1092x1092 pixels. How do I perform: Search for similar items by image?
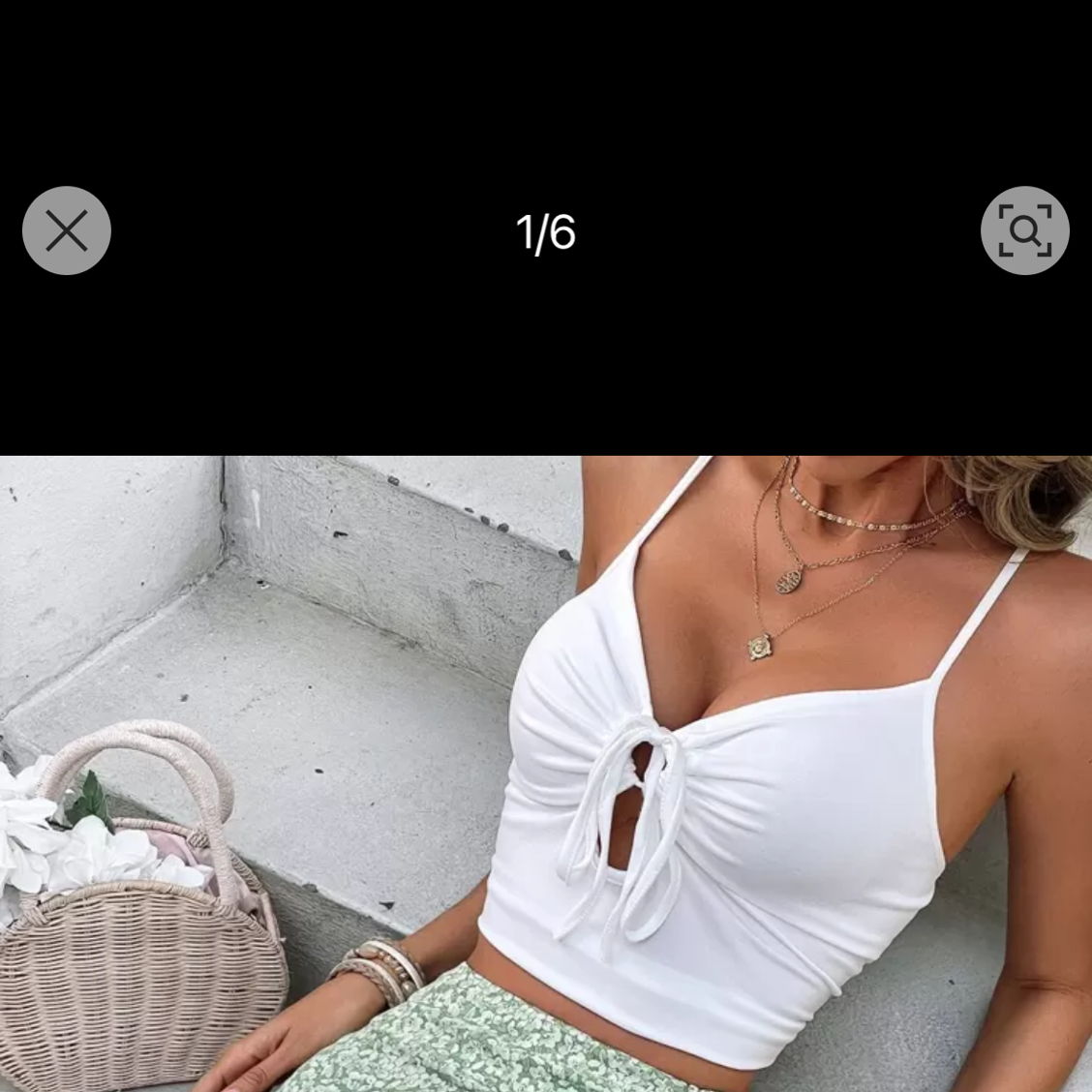coord(1024,230)
